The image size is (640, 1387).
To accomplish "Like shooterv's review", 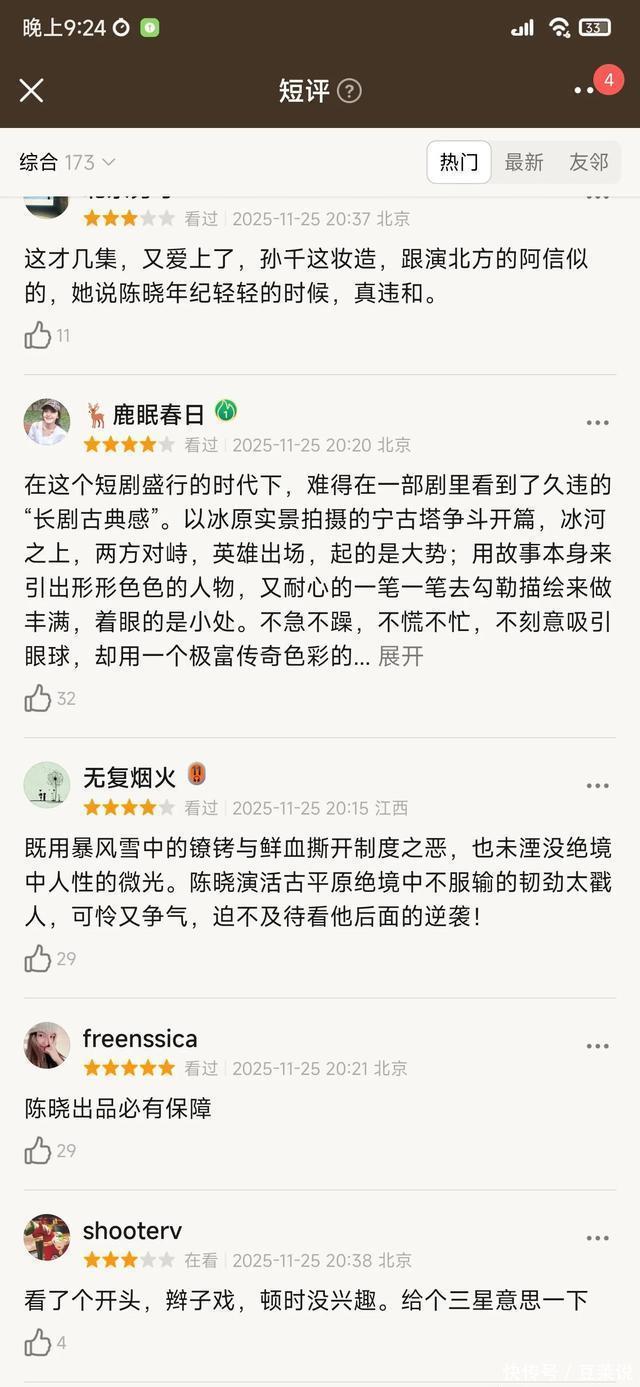I will click(38, 1343).
